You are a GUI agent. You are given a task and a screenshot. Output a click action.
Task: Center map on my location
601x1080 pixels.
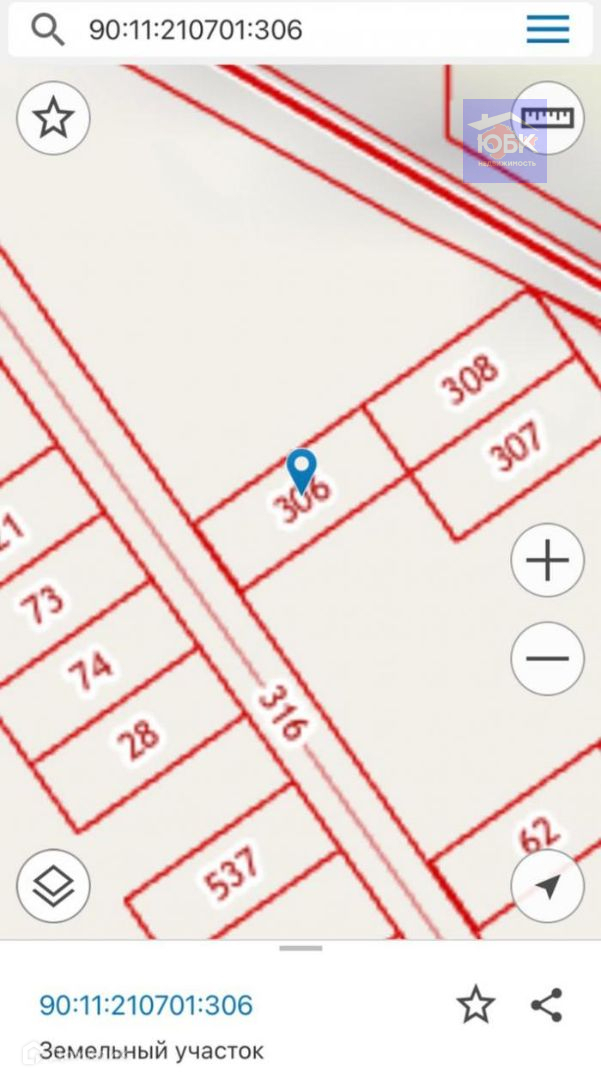547,886
